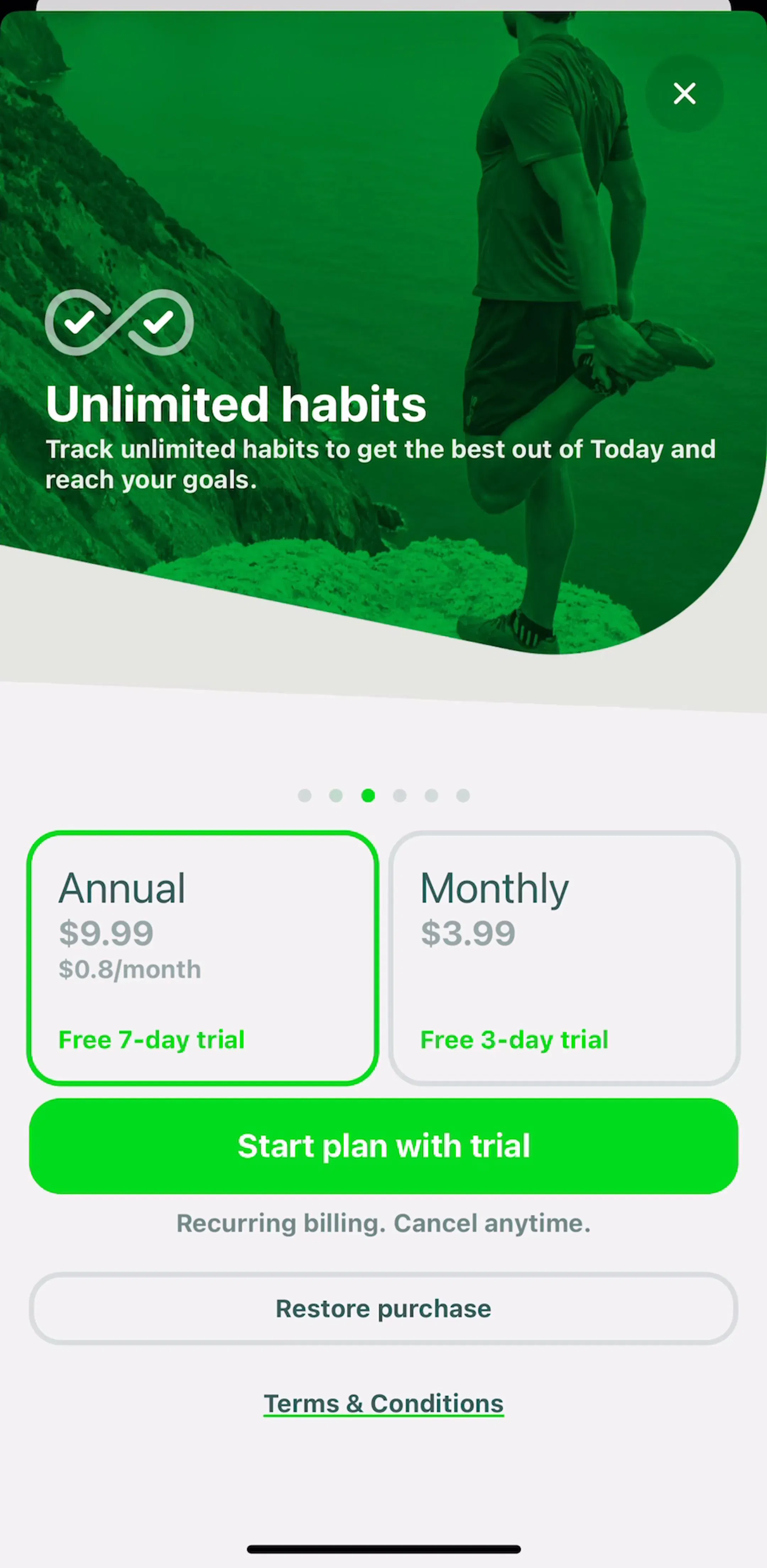The width and height of the screenshot is (767, 1568).
Task: Close the subscription paywall
Action: coord(684,93)
